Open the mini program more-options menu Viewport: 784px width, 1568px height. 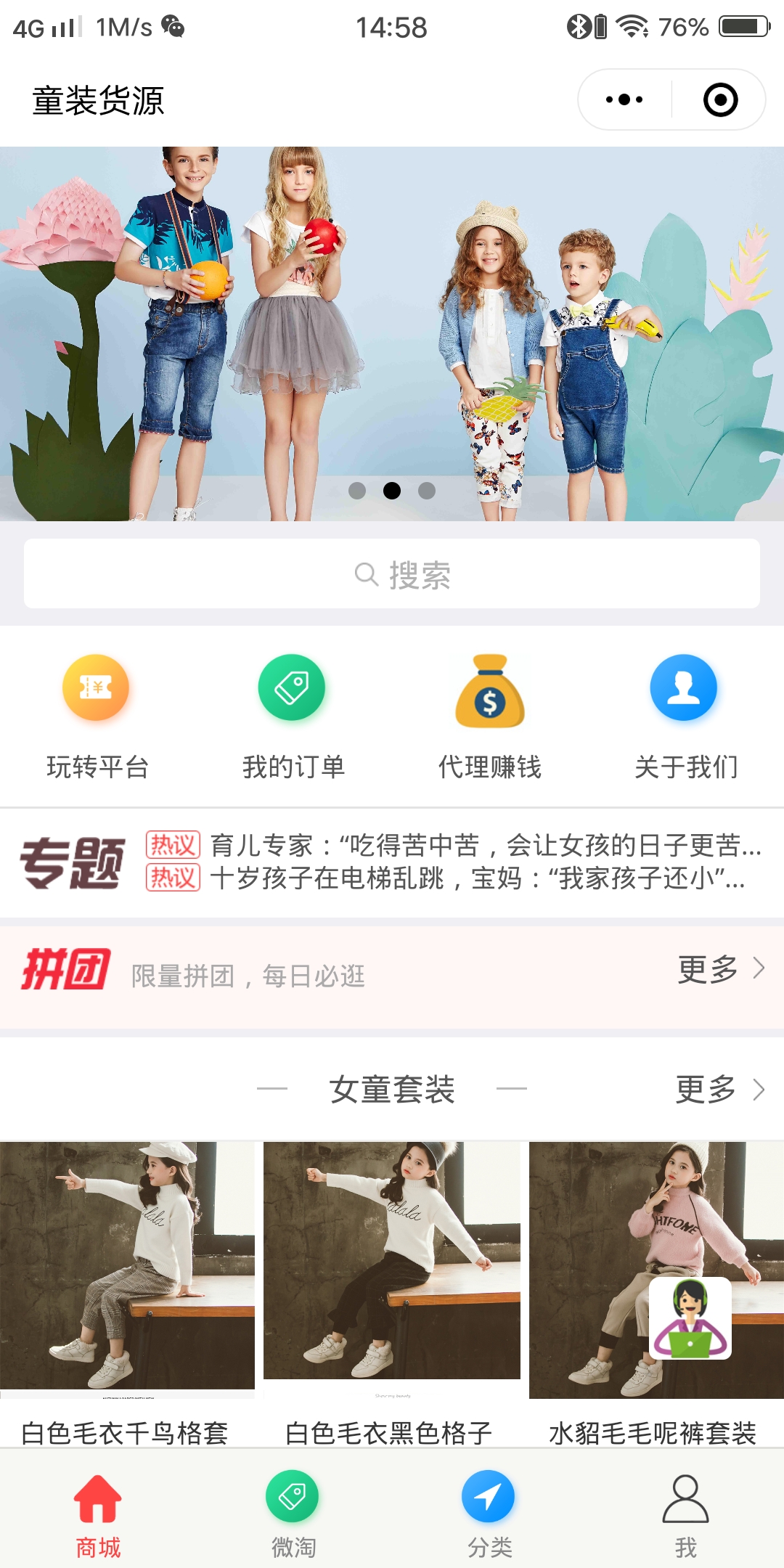pyautogui.click(x=624, y=100)
